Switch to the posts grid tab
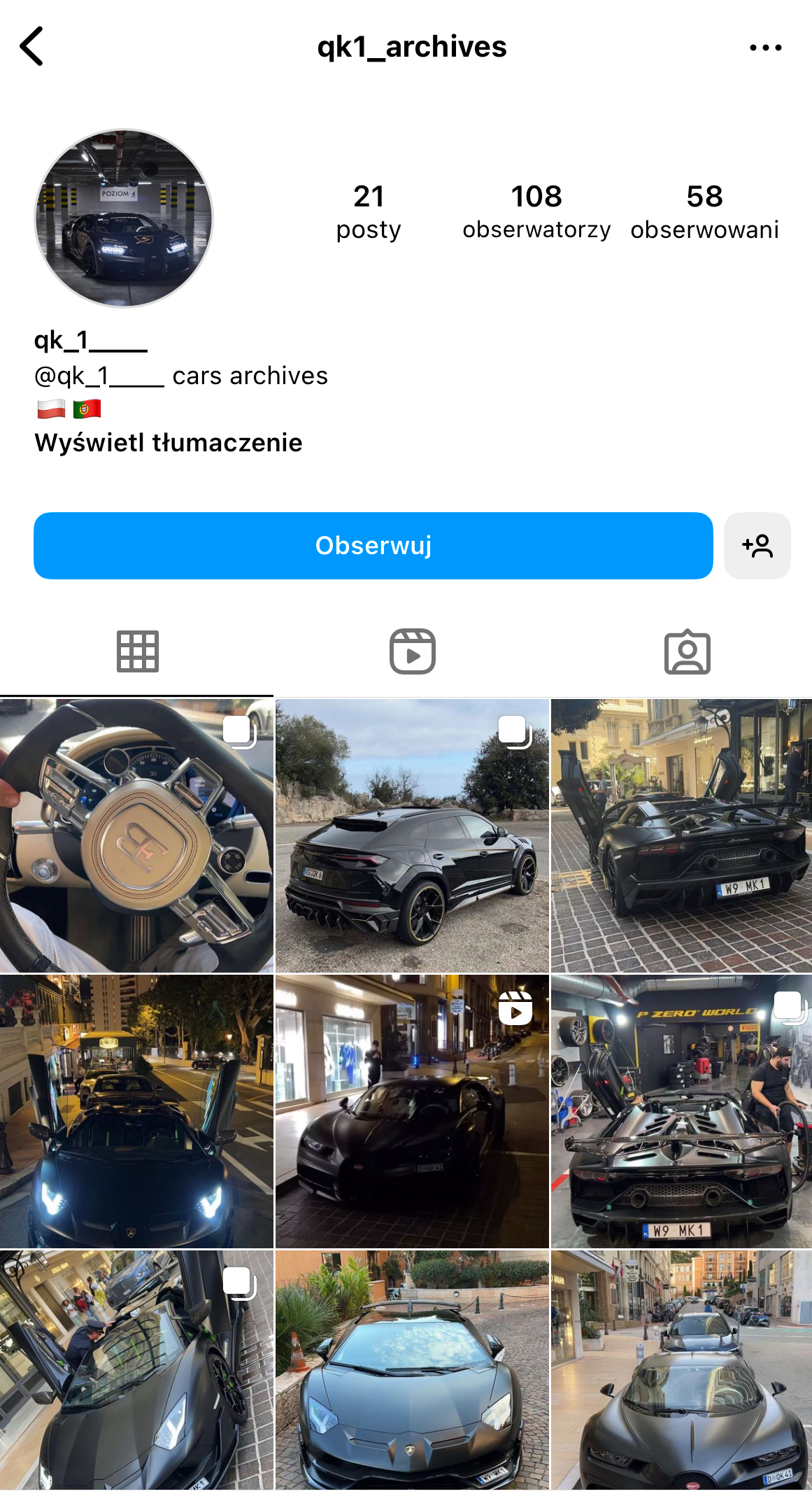Screen dimensions: 812x1503 pyautogui.click(x=137, y=651)
